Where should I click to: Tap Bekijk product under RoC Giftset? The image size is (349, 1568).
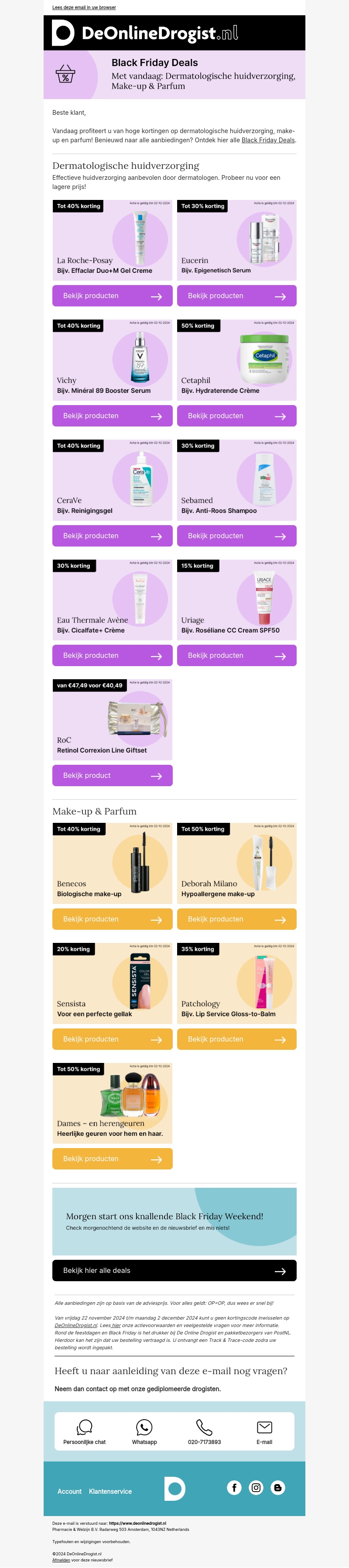(113, 775)
